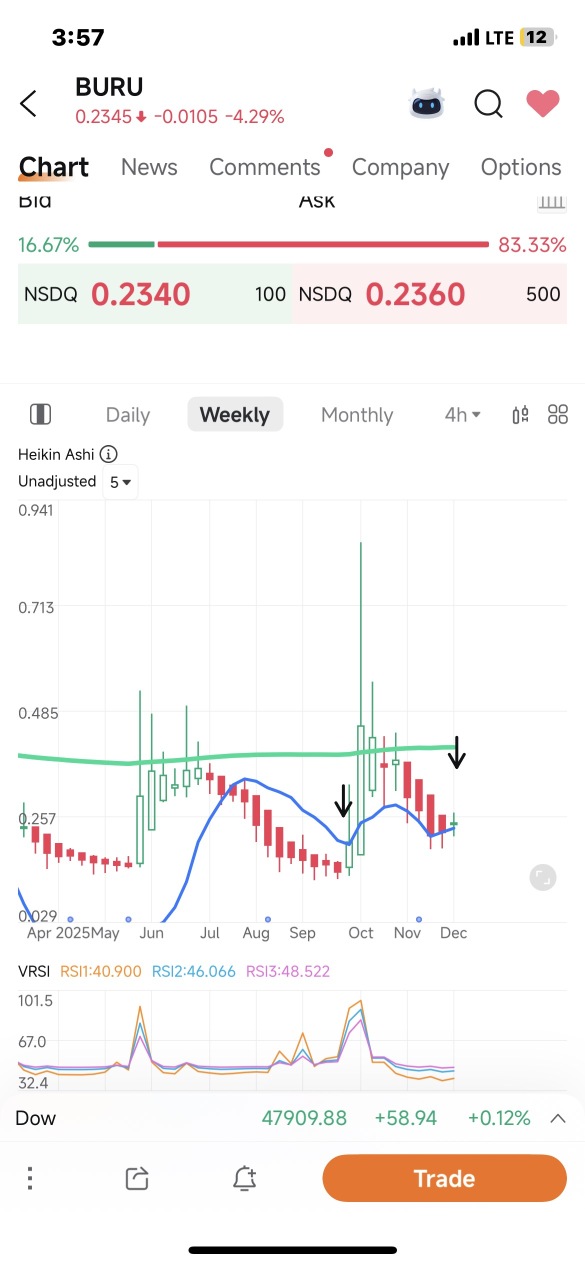Expand the Unadjusted 5 dropdown
585x1266 pixels.
coord(122,482)
